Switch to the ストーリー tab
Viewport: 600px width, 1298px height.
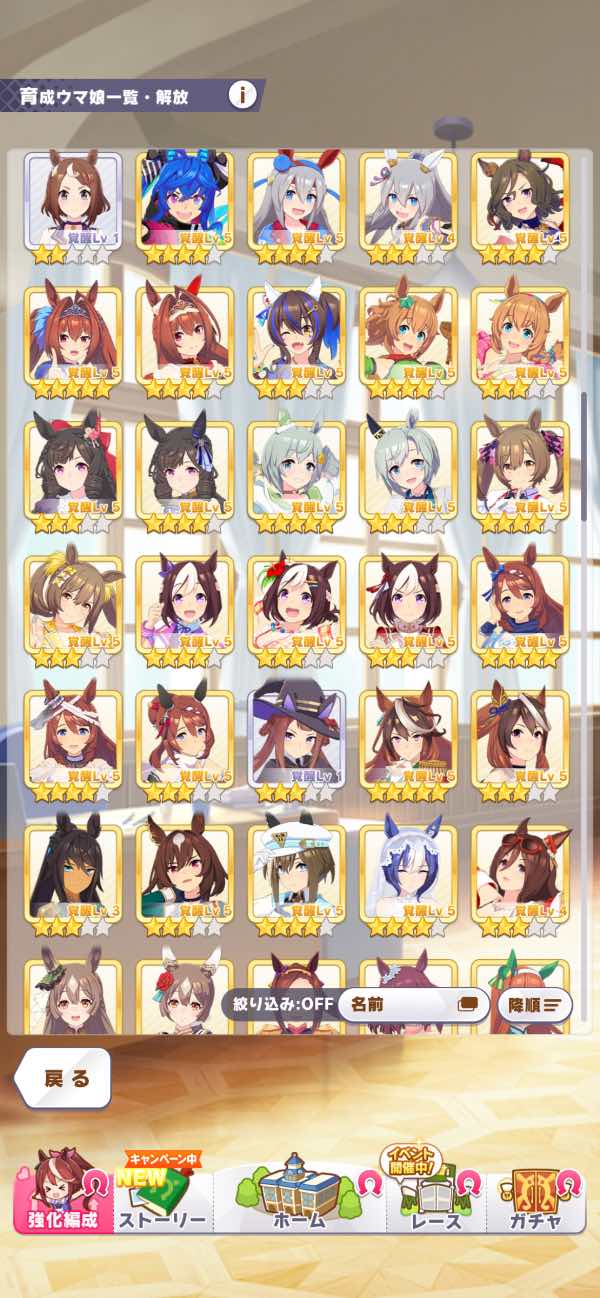point(162,1194)
